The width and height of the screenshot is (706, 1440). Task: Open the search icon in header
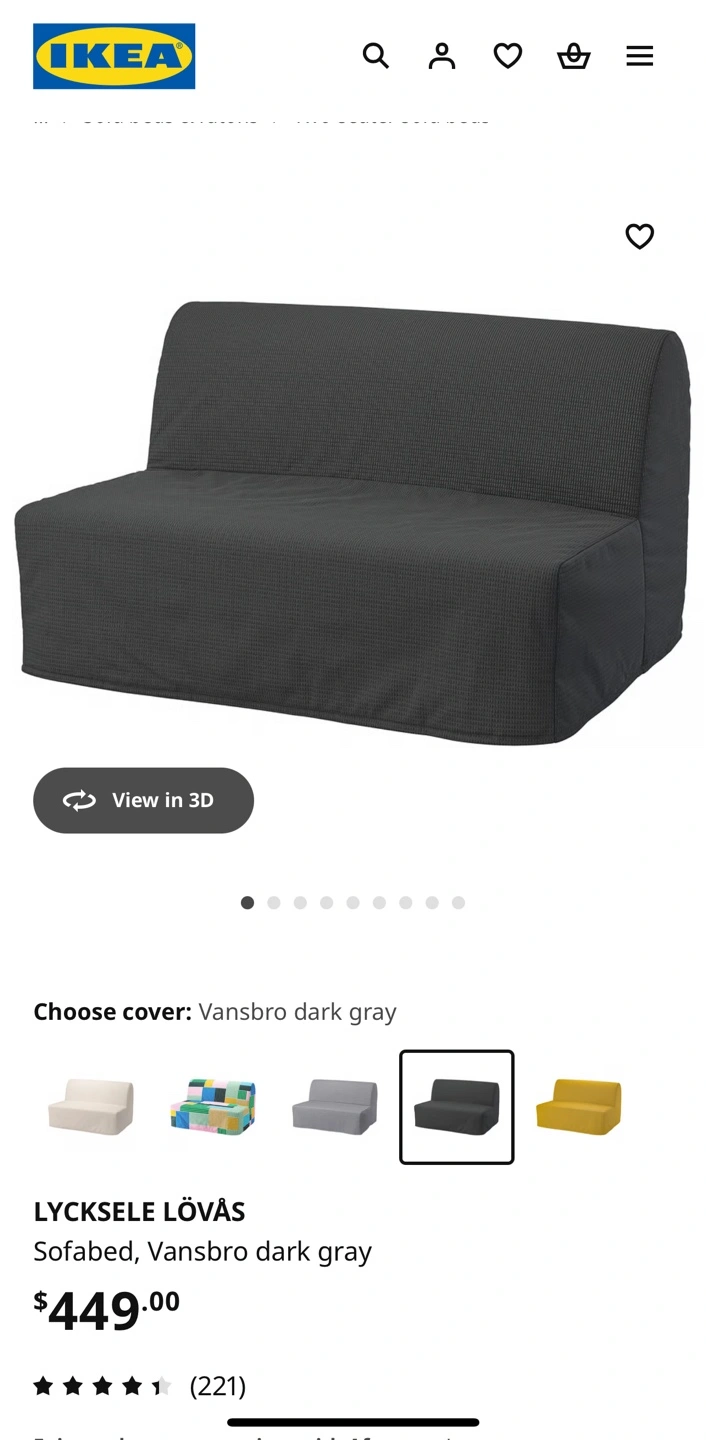click(x=375, y=56)
